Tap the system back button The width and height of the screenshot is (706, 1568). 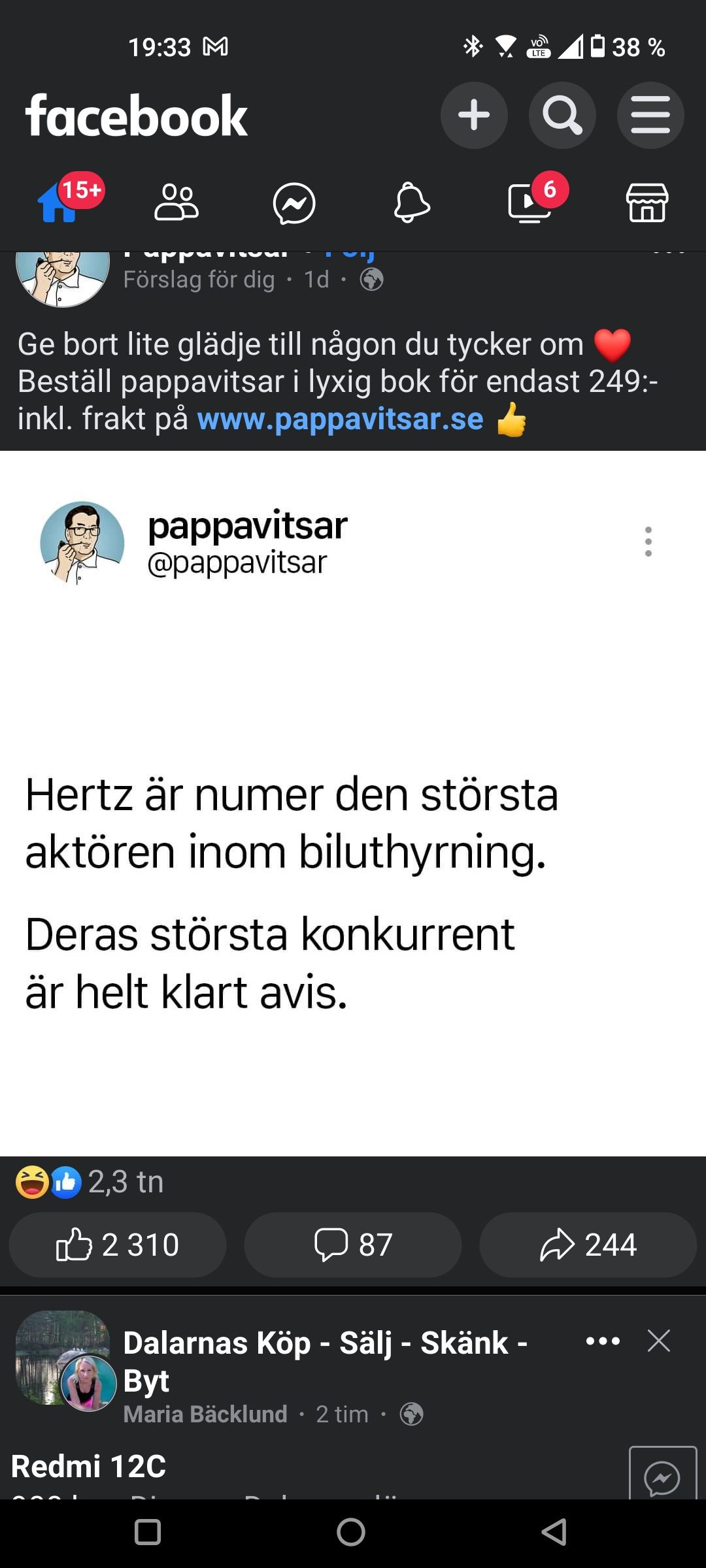(554, 1532)
